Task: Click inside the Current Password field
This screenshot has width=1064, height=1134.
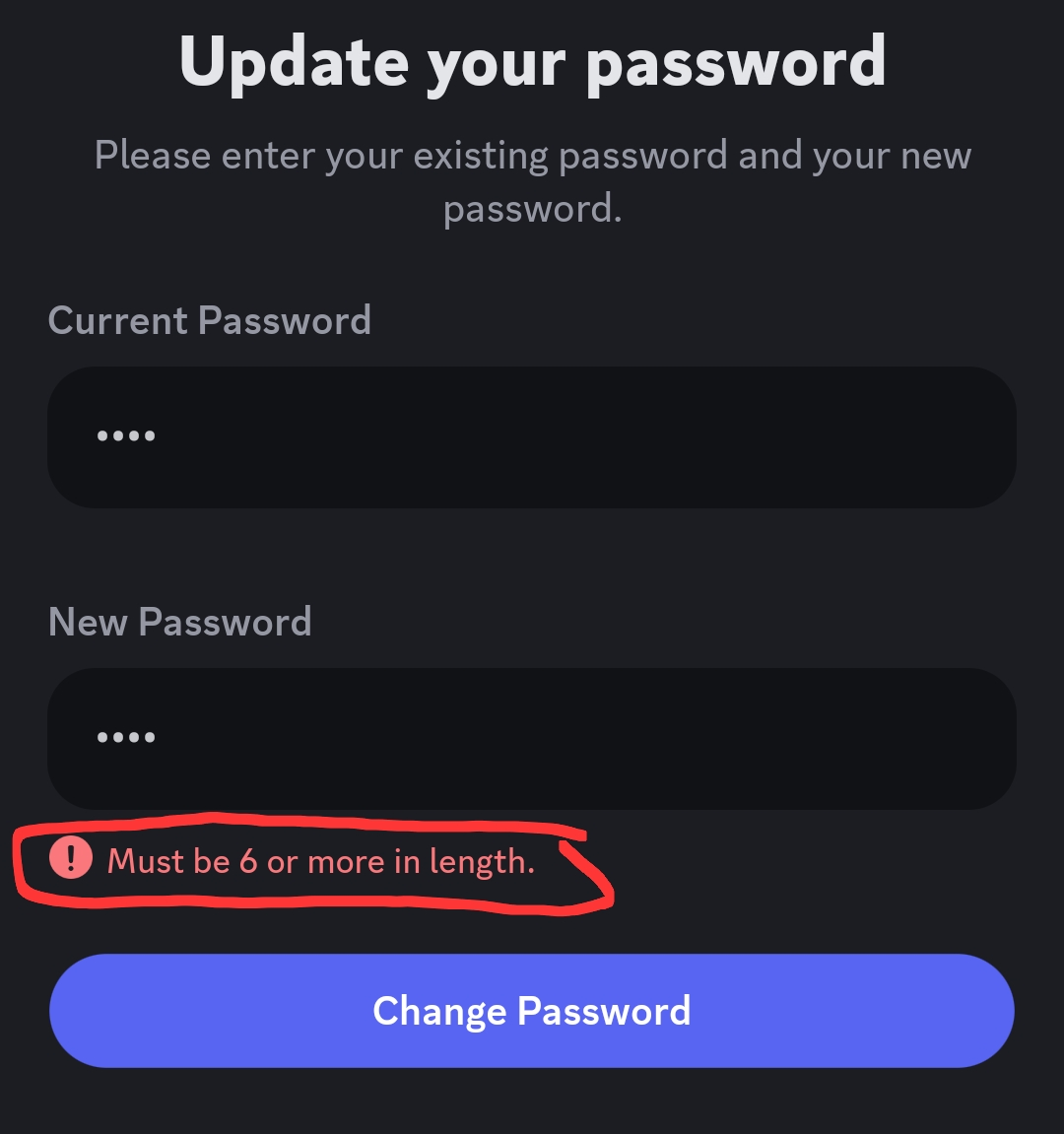Action: 532,436
